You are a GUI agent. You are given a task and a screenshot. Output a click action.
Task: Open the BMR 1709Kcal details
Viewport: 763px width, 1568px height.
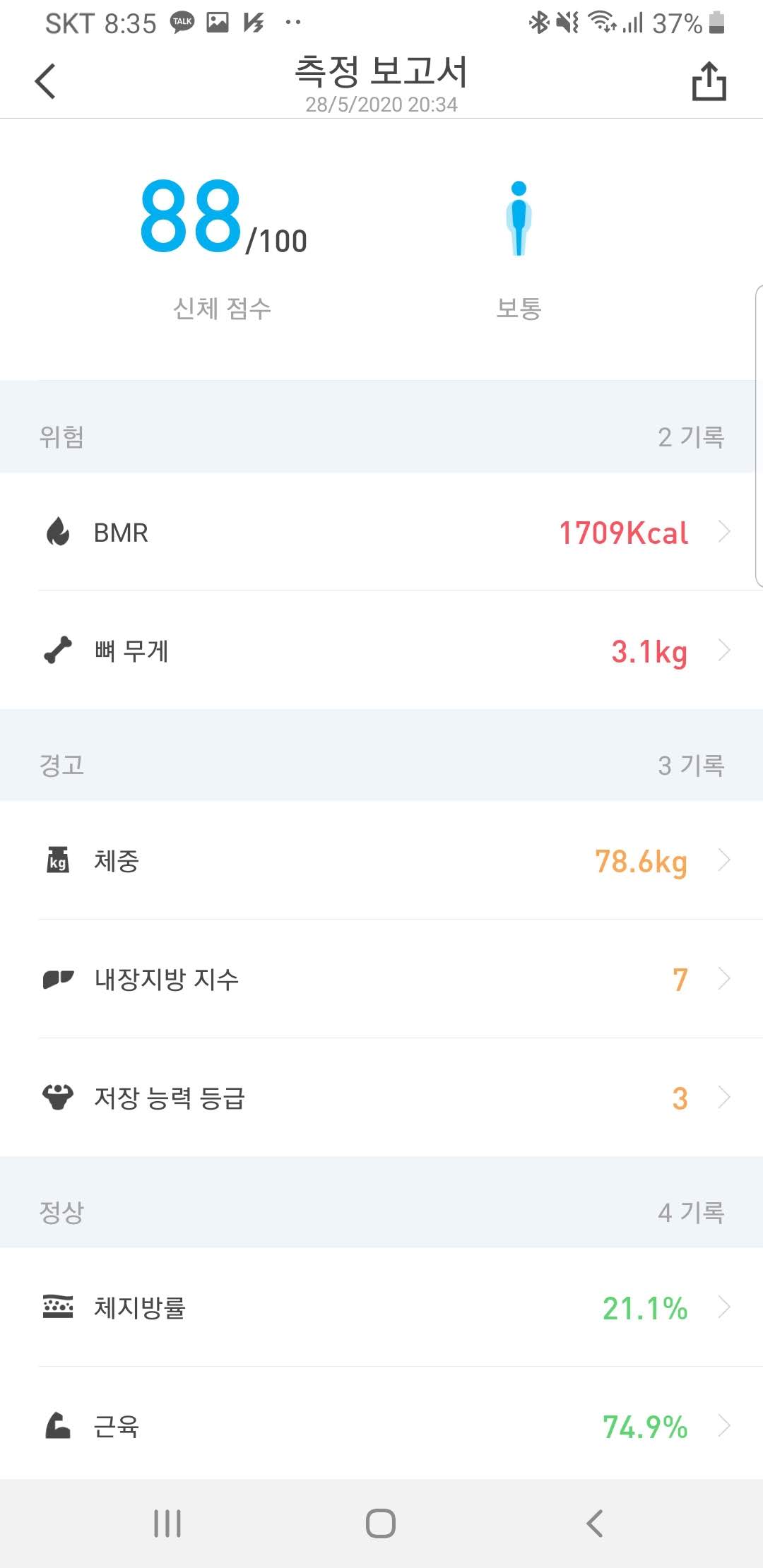pyautogui.click(x=381, y=533)
